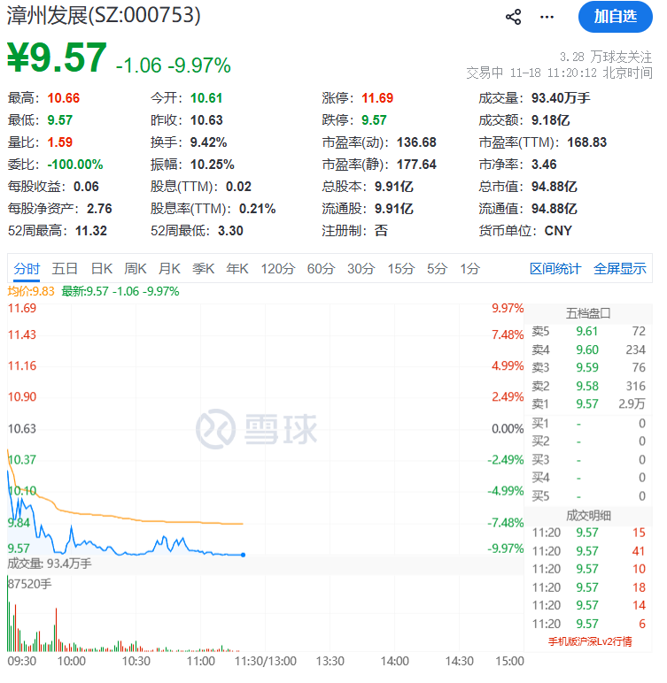This screenshot has height=683, width=667.
Task: Show the 季K chart
Action: (x=203, y=268)
